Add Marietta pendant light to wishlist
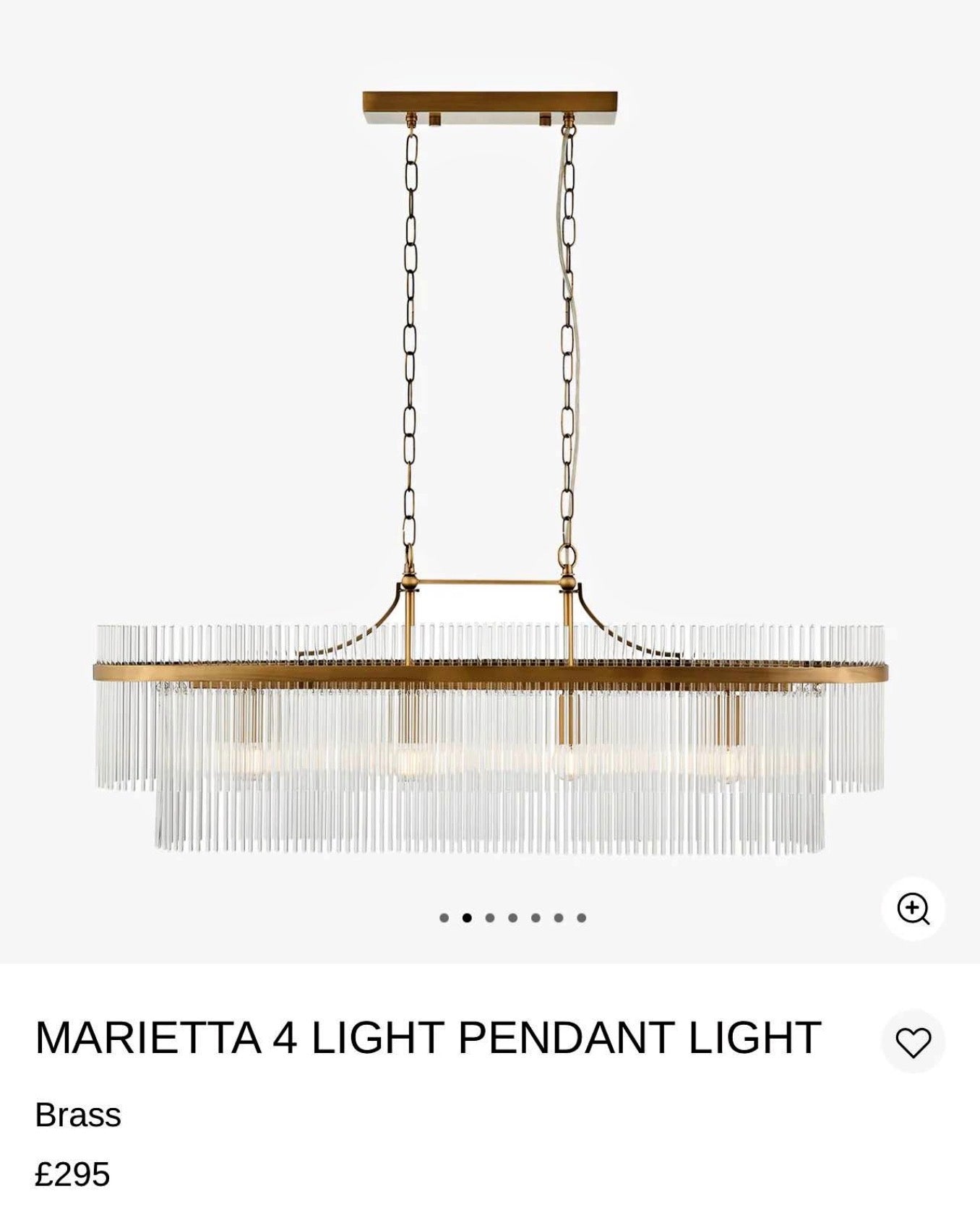980x1228 pixels. click(913, 1042)
